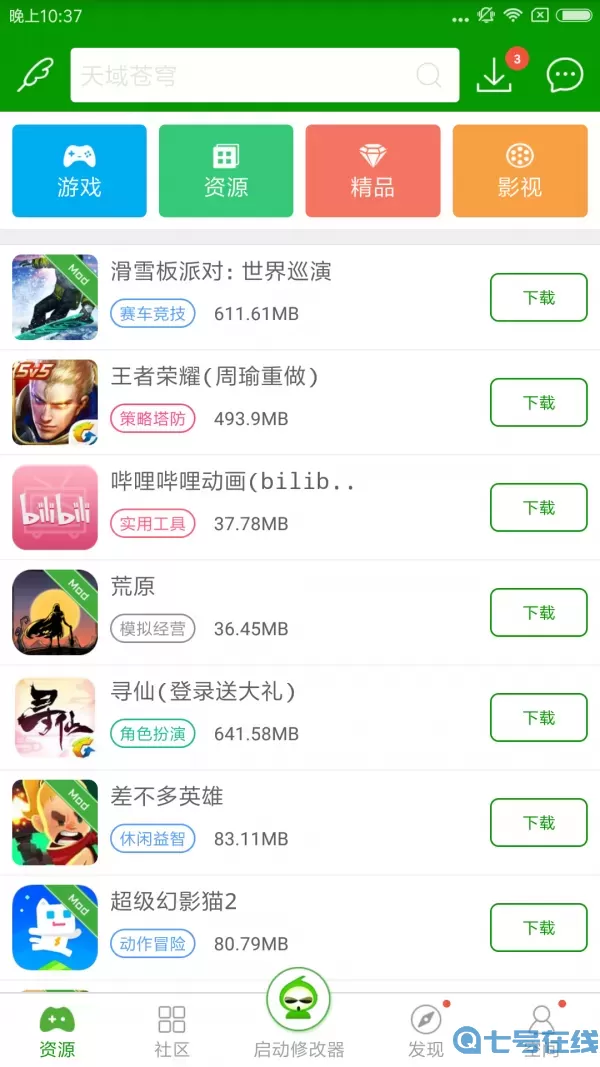The image size is (600, 1067).
Task: Launch 启动修改器 from the bottom bar
Action: [x=298, y=1012]
